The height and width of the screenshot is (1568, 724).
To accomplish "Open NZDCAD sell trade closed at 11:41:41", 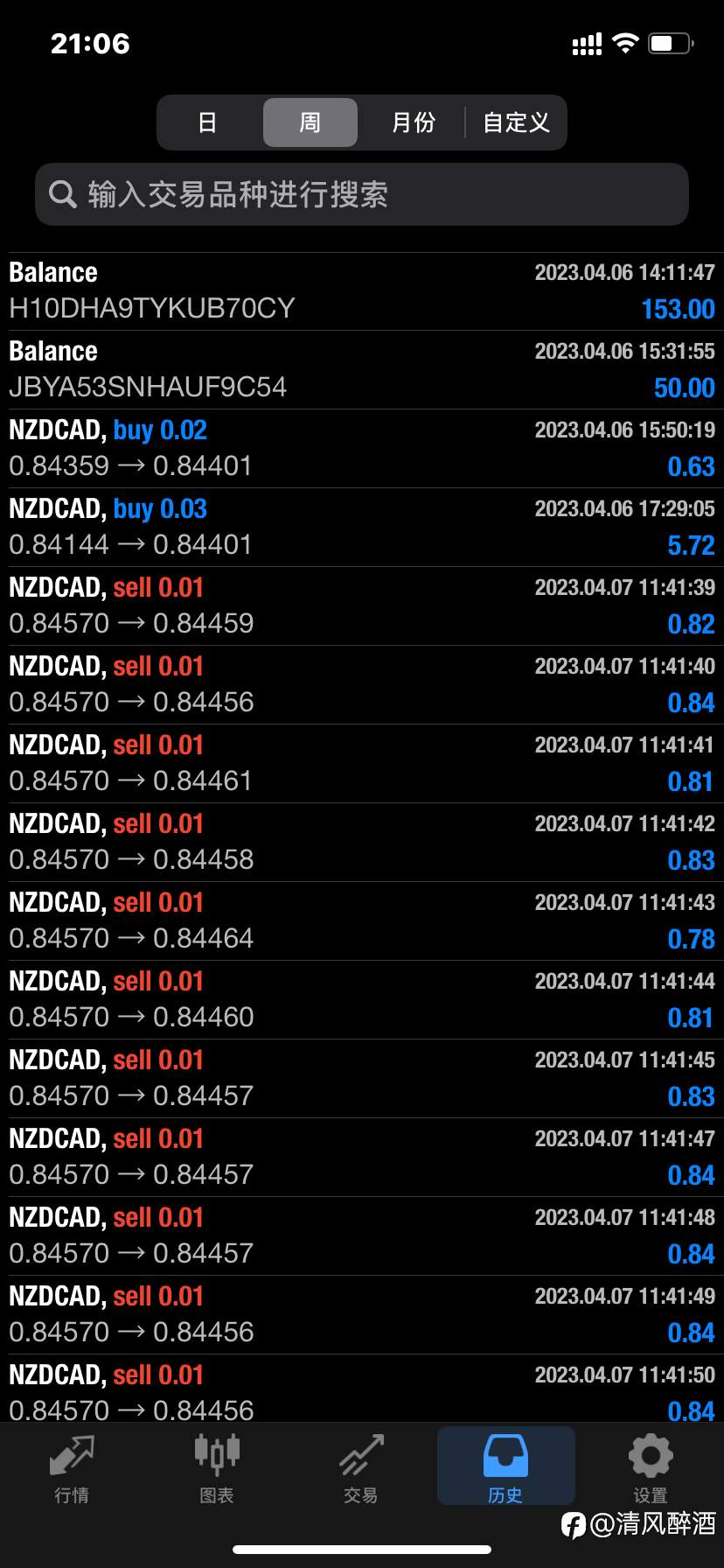I will (x=362, y=764).
